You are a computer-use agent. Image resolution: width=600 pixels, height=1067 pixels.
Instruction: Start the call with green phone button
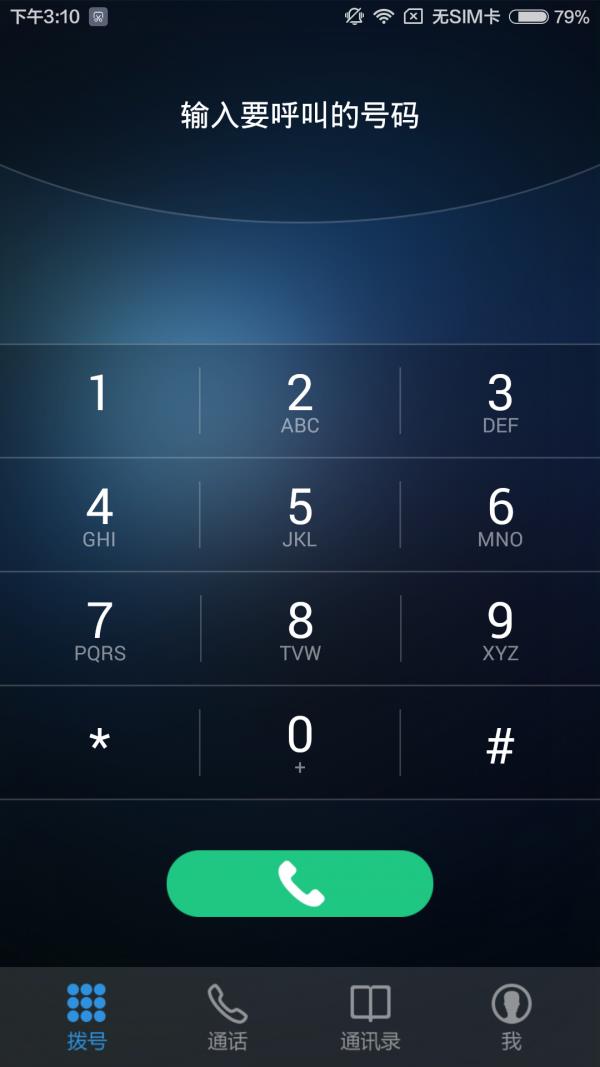coord(300,883)
